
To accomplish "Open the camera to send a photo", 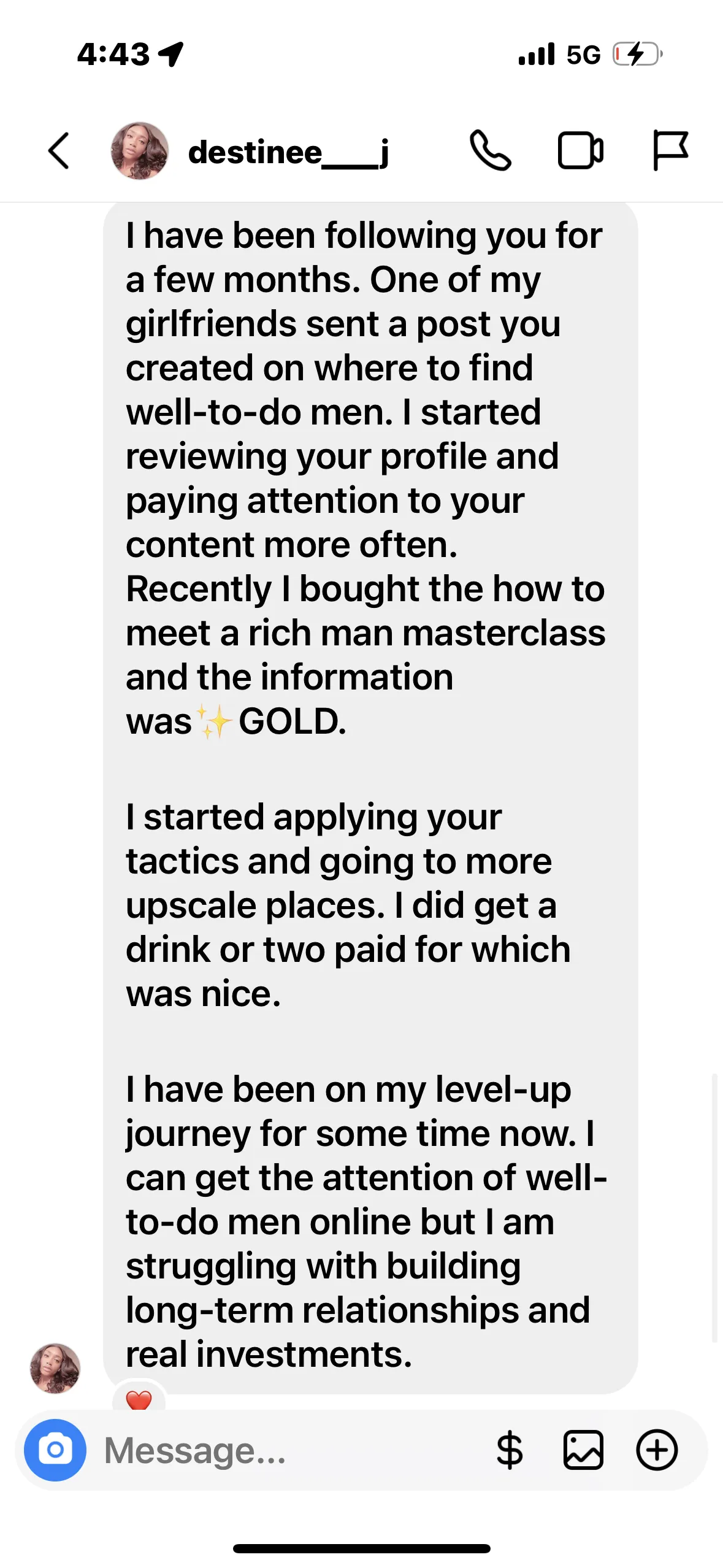I will [x=55, y=1450].
